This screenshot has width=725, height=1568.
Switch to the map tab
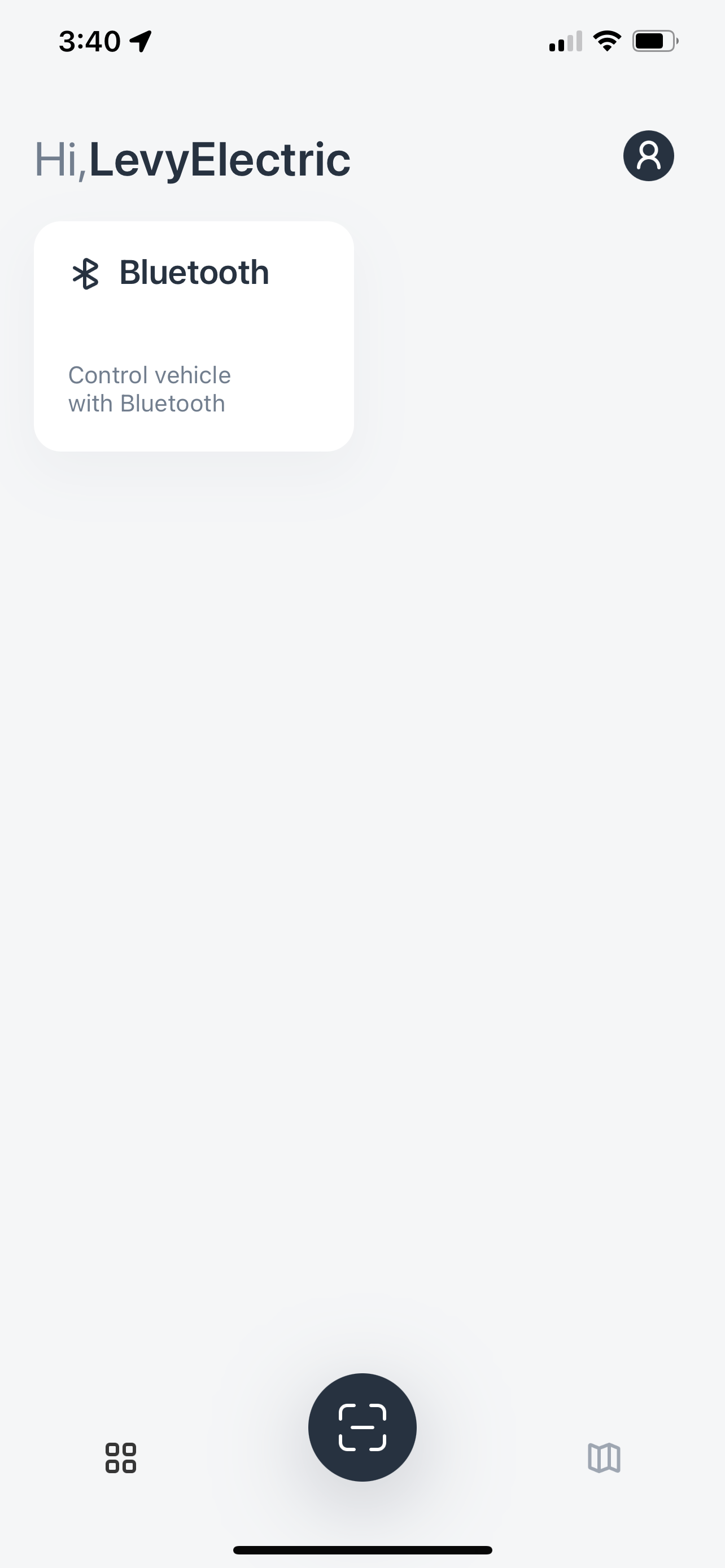point(604,1458)
